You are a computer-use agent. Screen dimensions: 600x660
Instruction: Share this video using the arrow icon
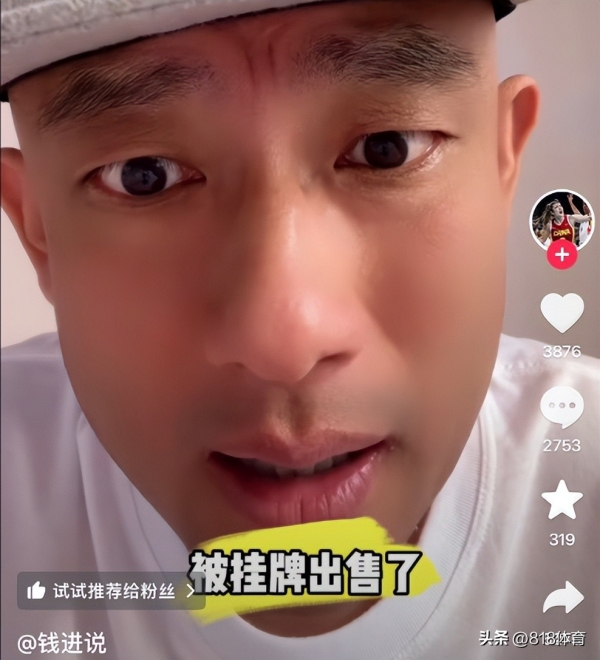pyautogui.click(x=563, y=597)
